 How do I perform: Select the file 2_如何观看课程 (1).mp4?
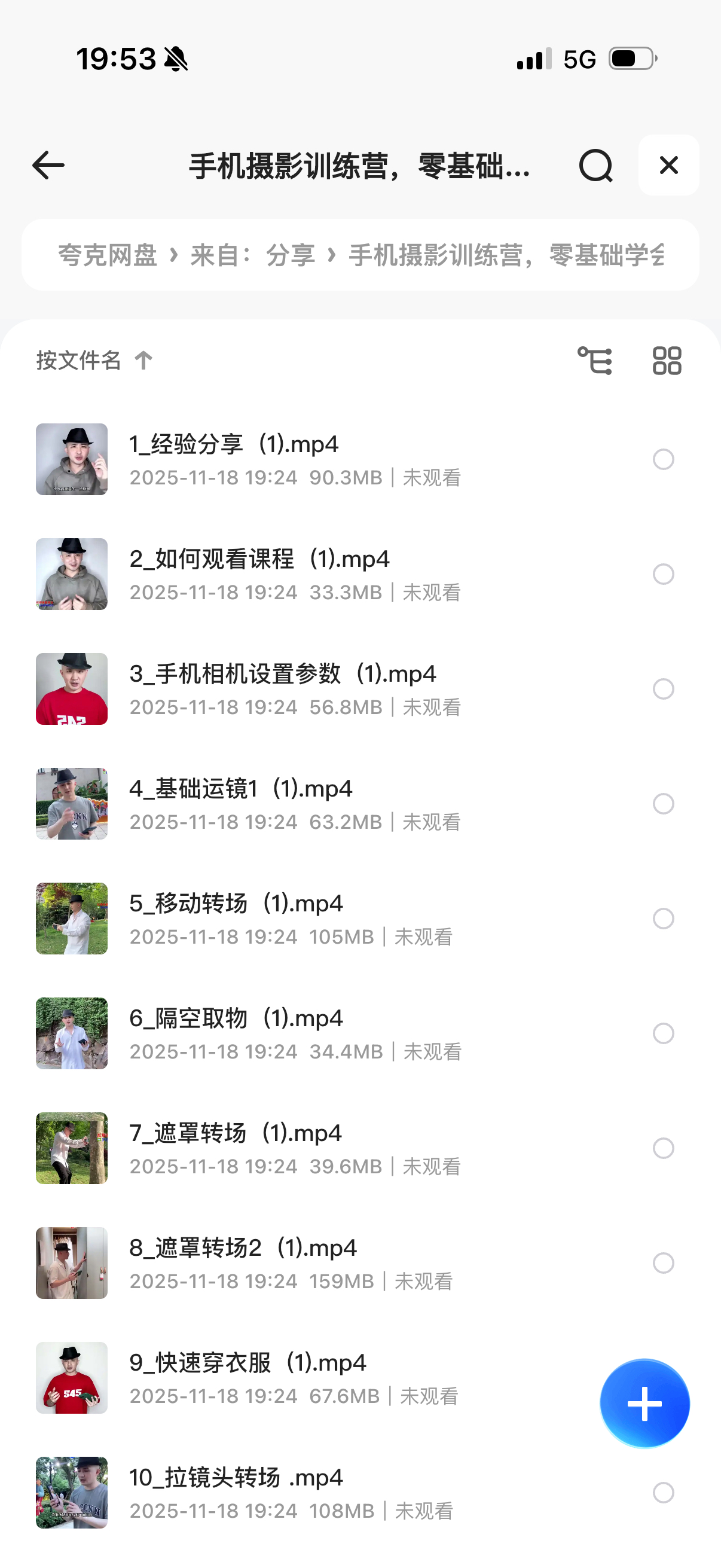point(663,574)
